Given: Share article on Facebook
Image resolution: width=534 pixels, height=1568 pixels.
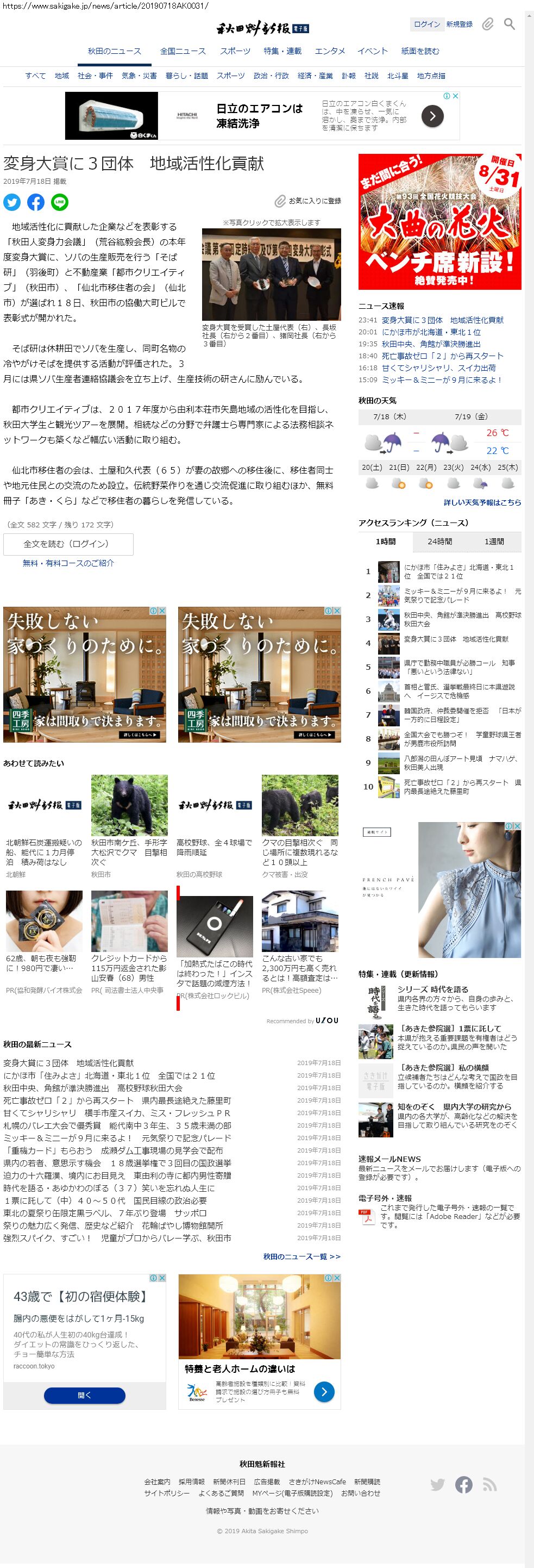Looking at the screenshot, I should (36, 202).
